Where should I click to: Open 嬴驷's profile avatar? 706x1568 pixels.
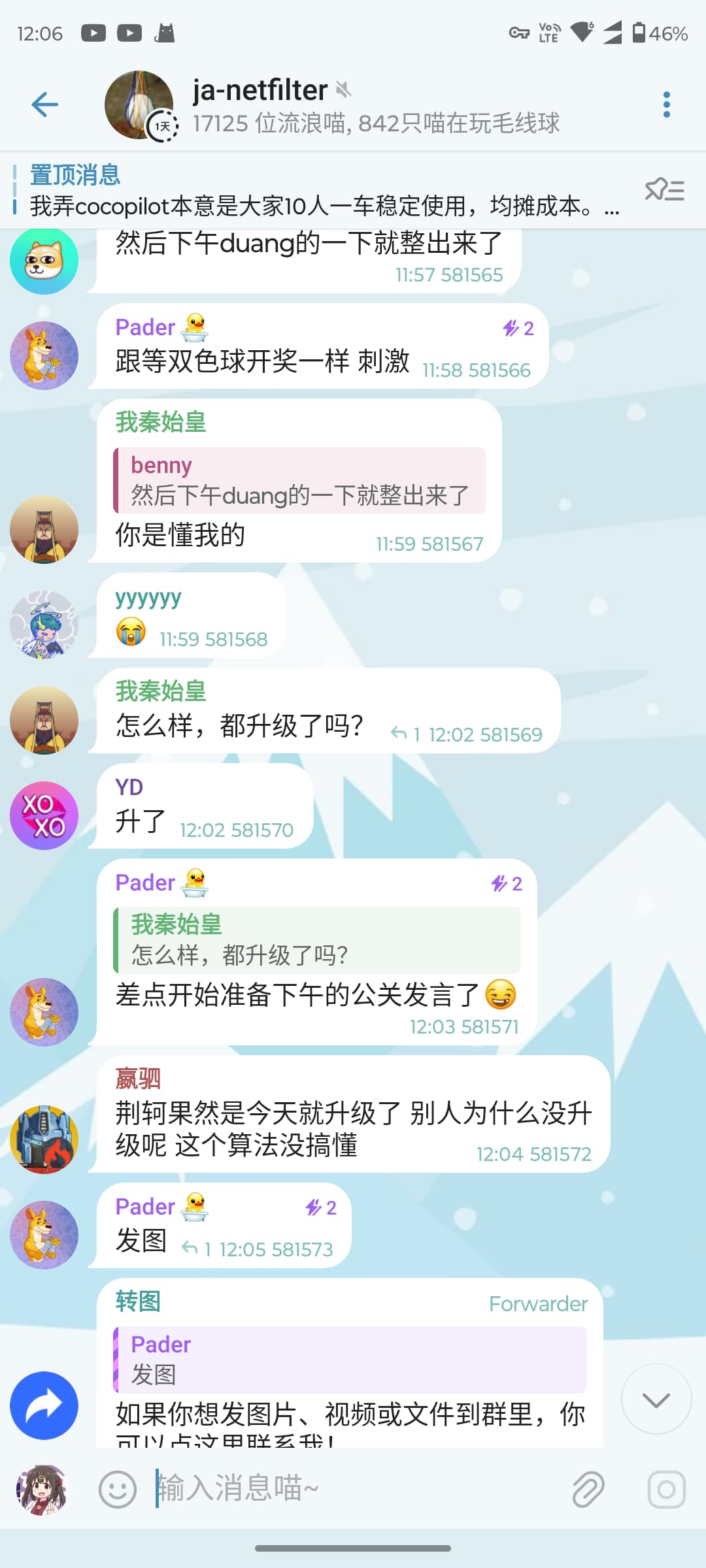44,1139
